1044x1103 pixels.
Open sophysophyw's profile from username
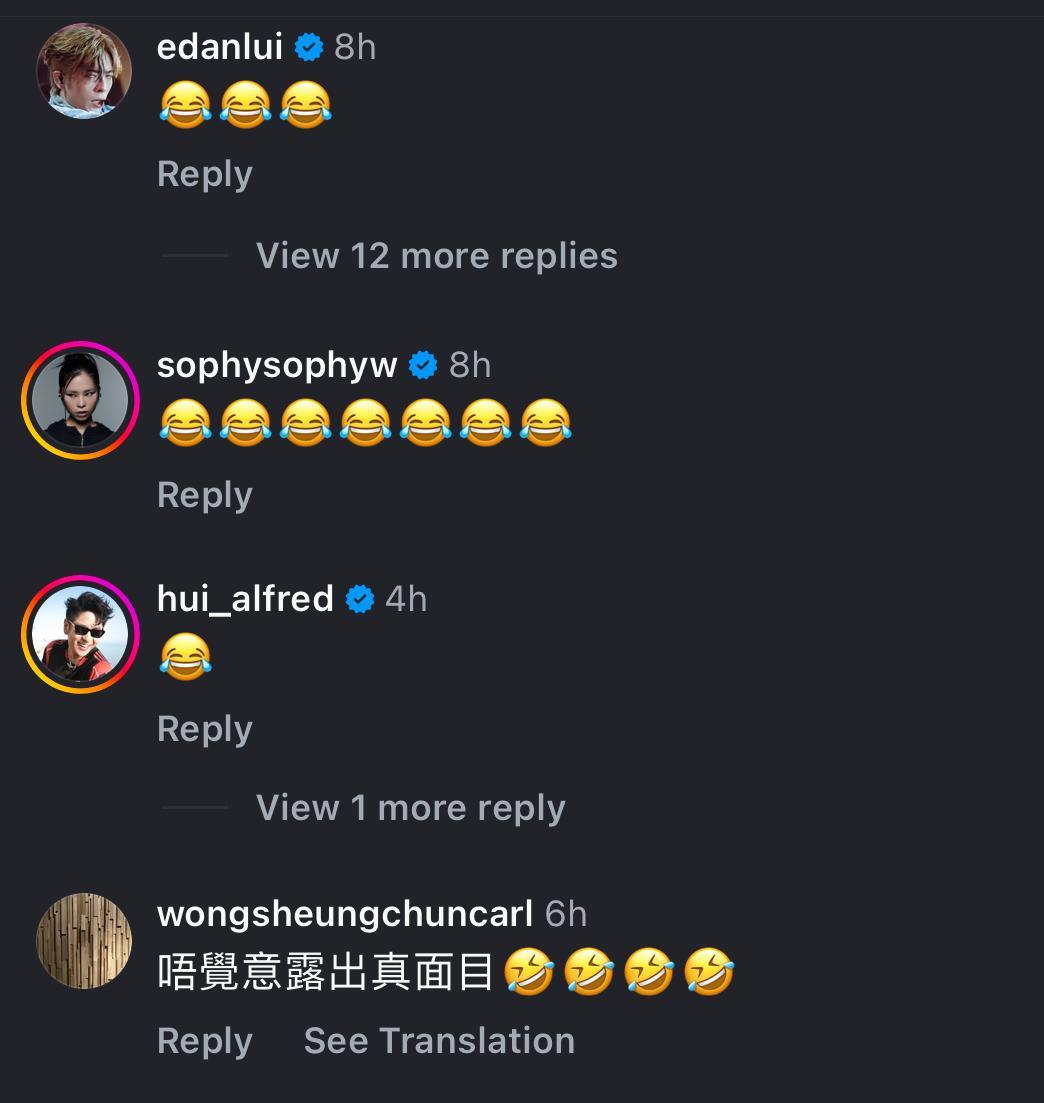coord(277,365)
